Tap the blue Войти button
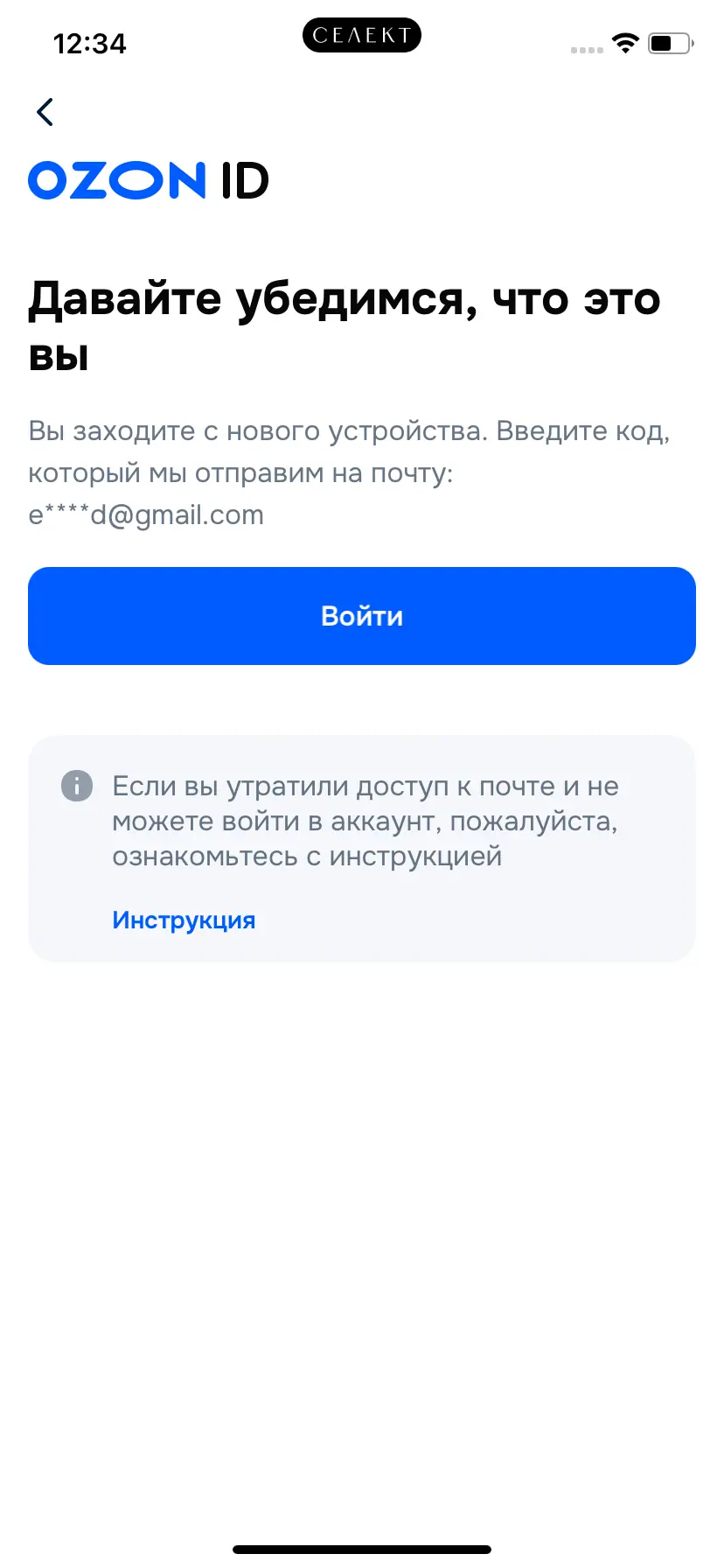 362,616
